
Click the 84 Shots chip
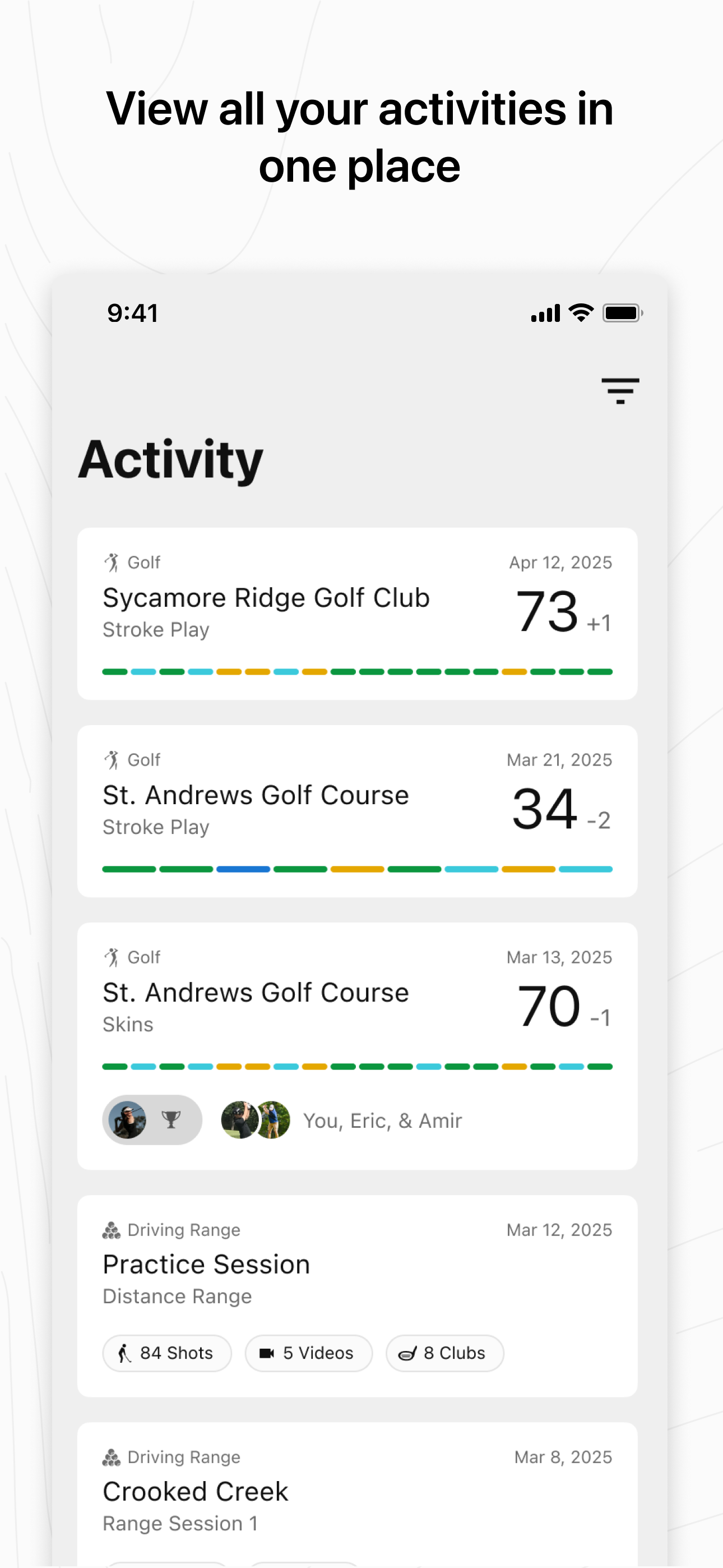(167, 1353)
